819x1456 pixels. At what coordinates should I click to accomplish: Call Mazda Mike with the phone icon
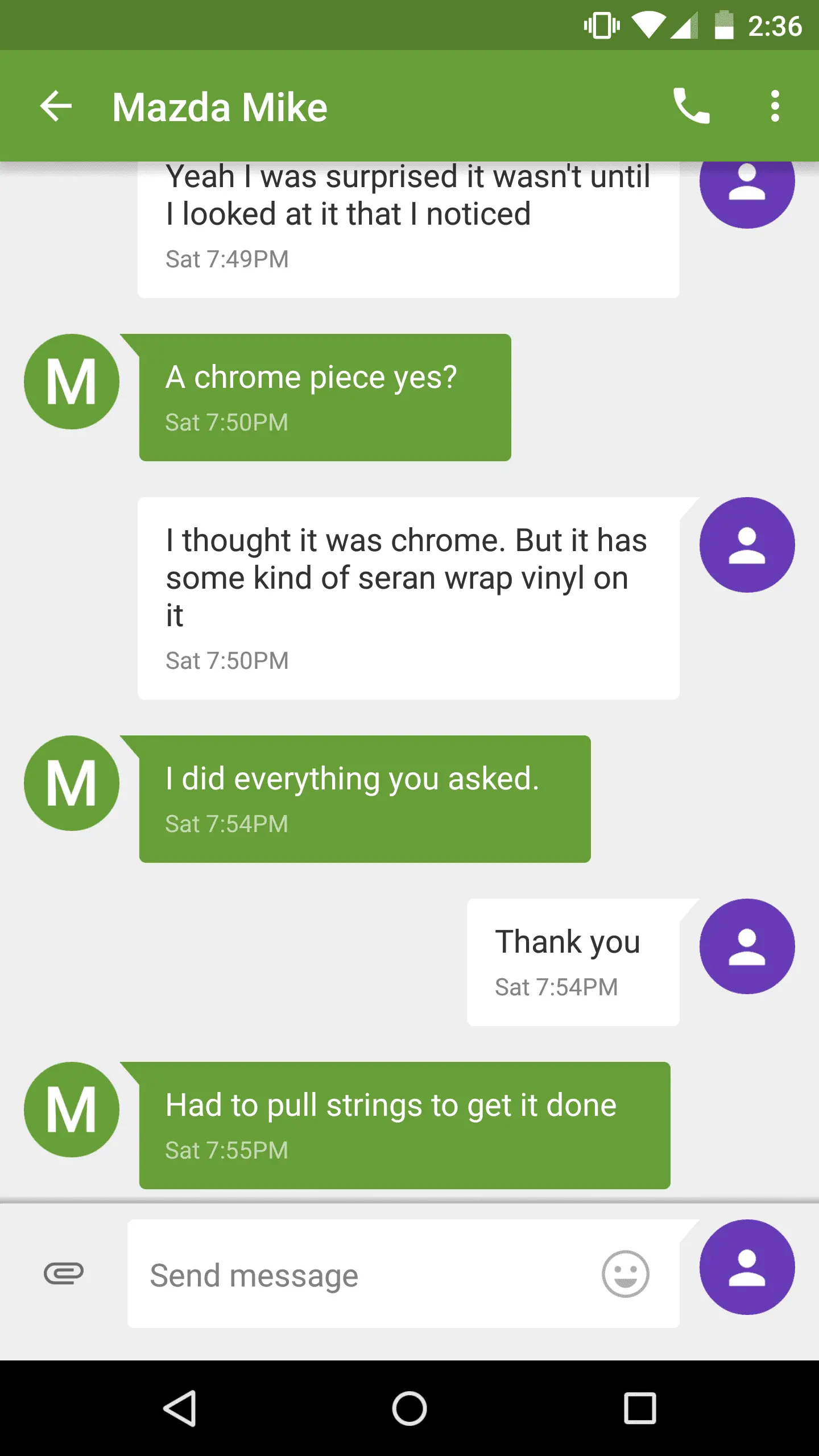coord(691,106)
